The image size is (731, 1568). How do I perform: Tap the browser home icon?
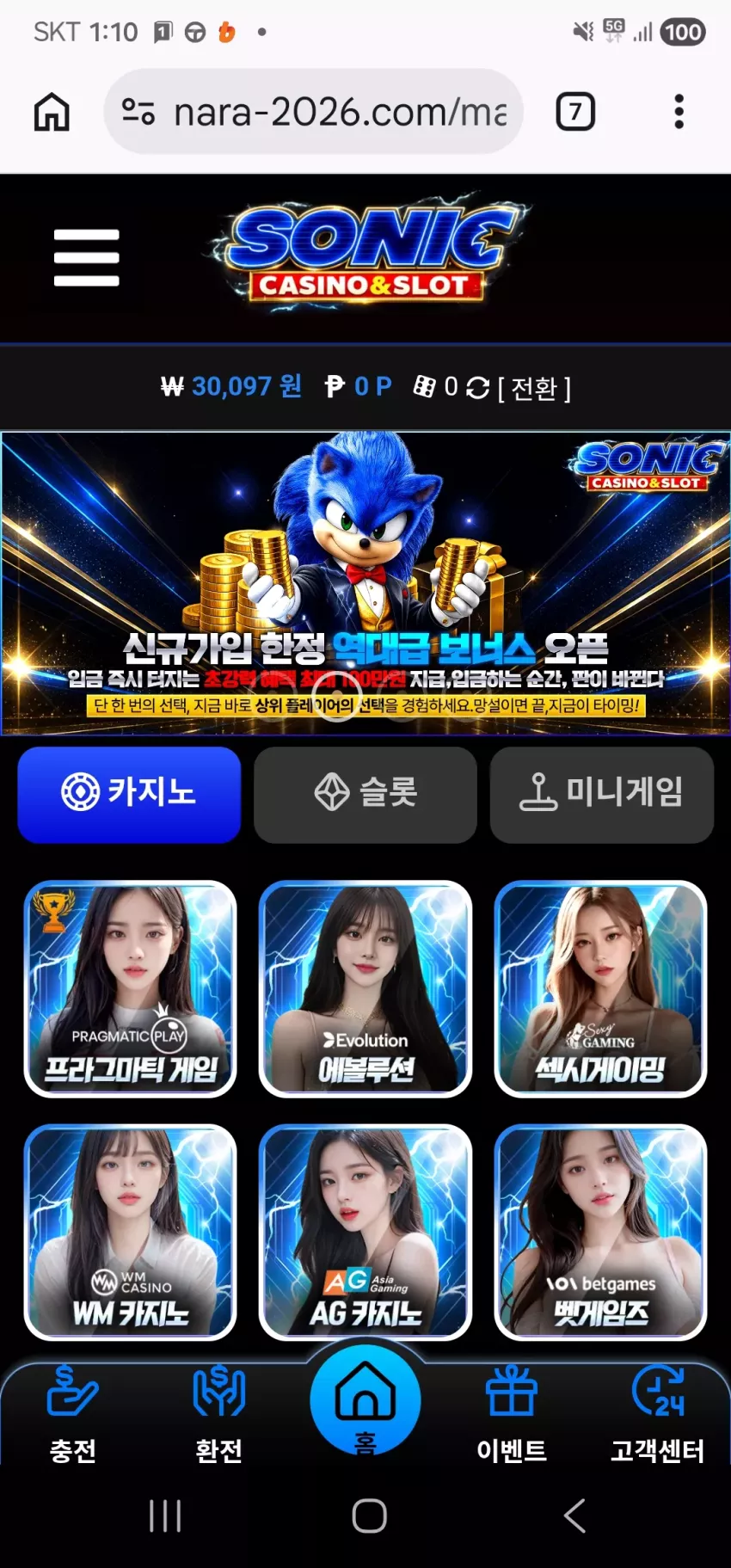point(52,112)
